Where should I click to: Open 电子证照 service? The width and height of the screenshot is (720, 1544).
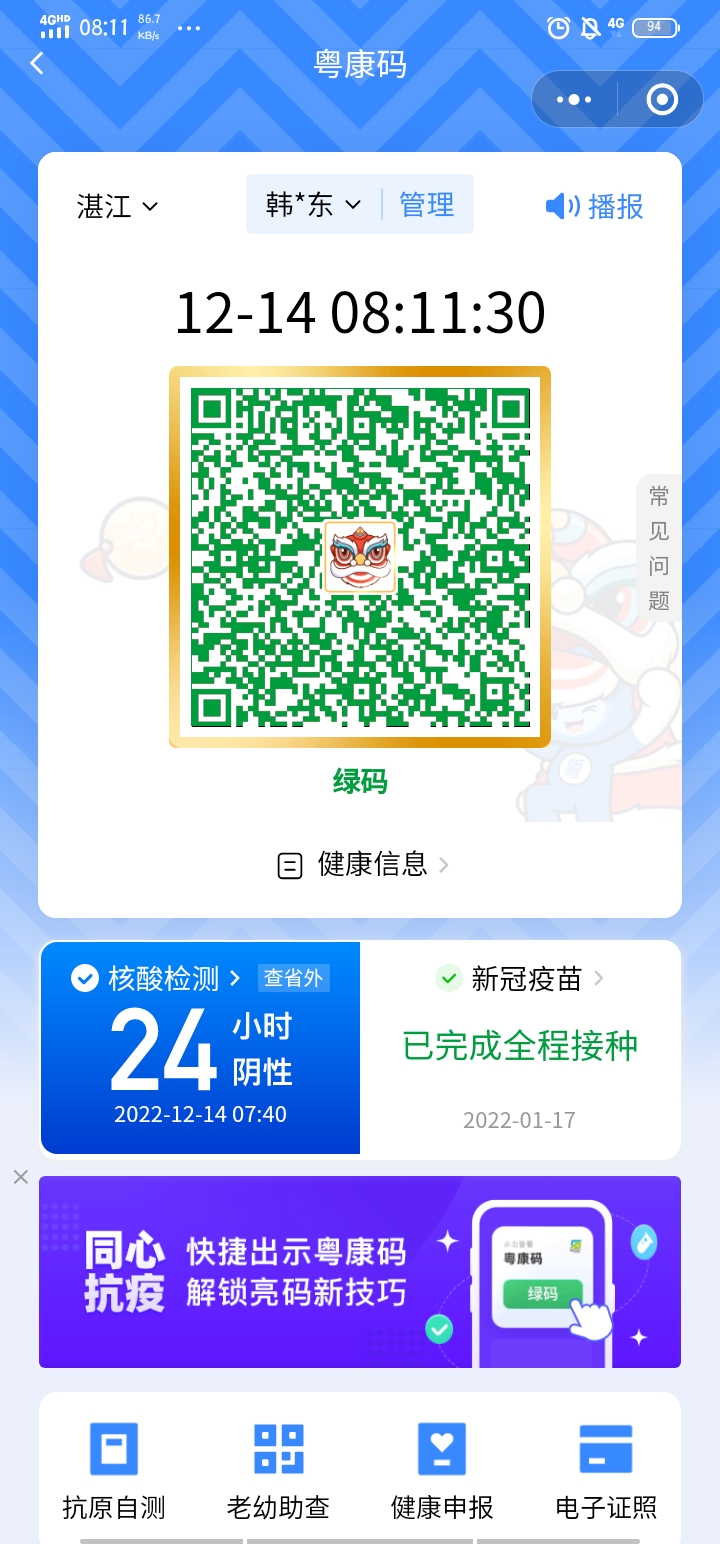(606, 1470)
